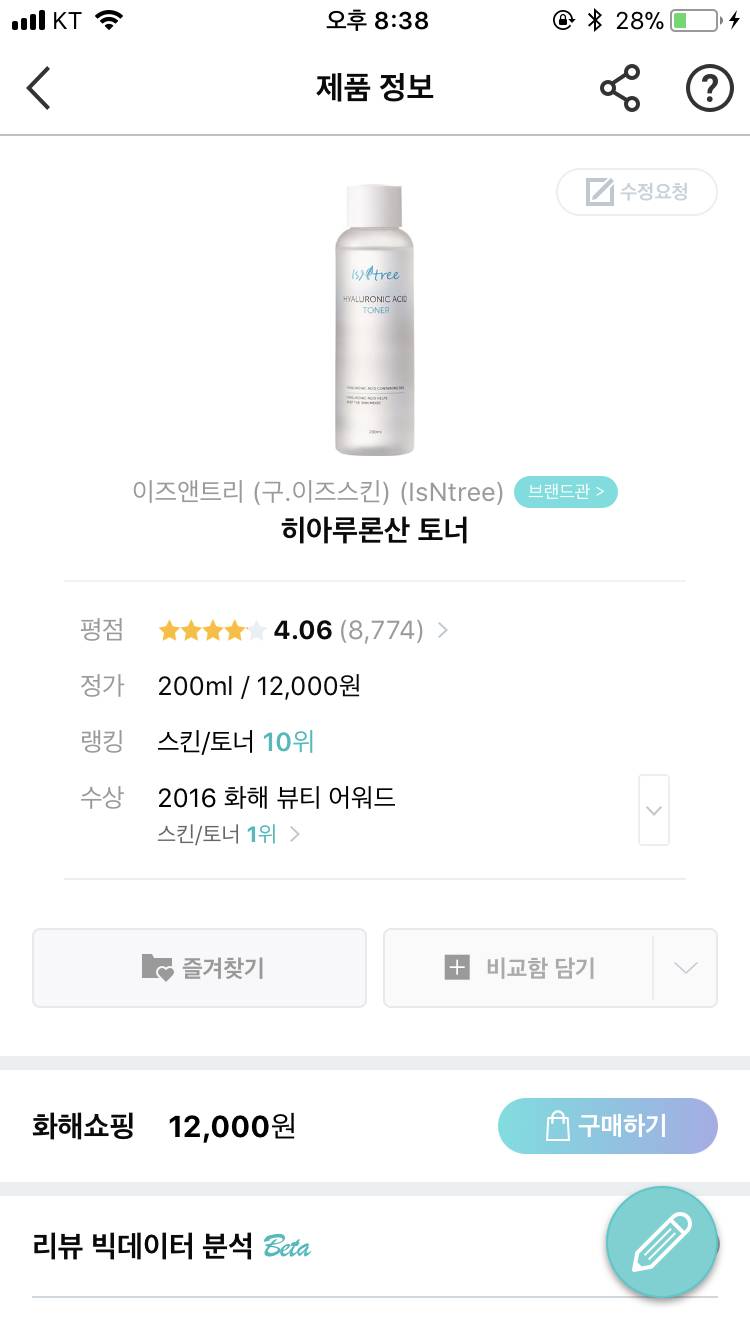Tap the back arrow to return
The image size is (750, 1334).
tap(38, 88)
